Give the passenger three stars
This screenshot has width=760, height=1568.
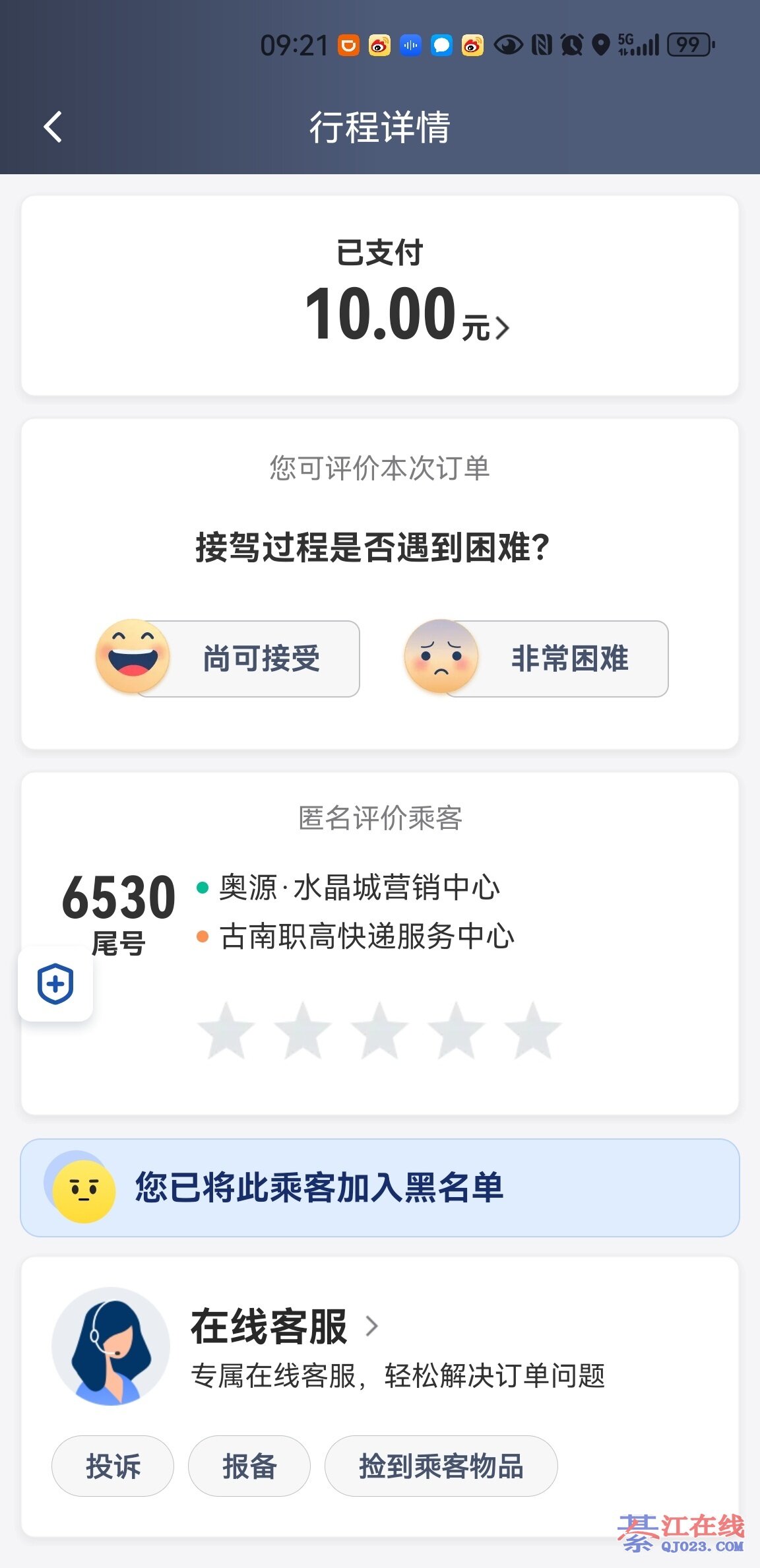click(379, 1031)
